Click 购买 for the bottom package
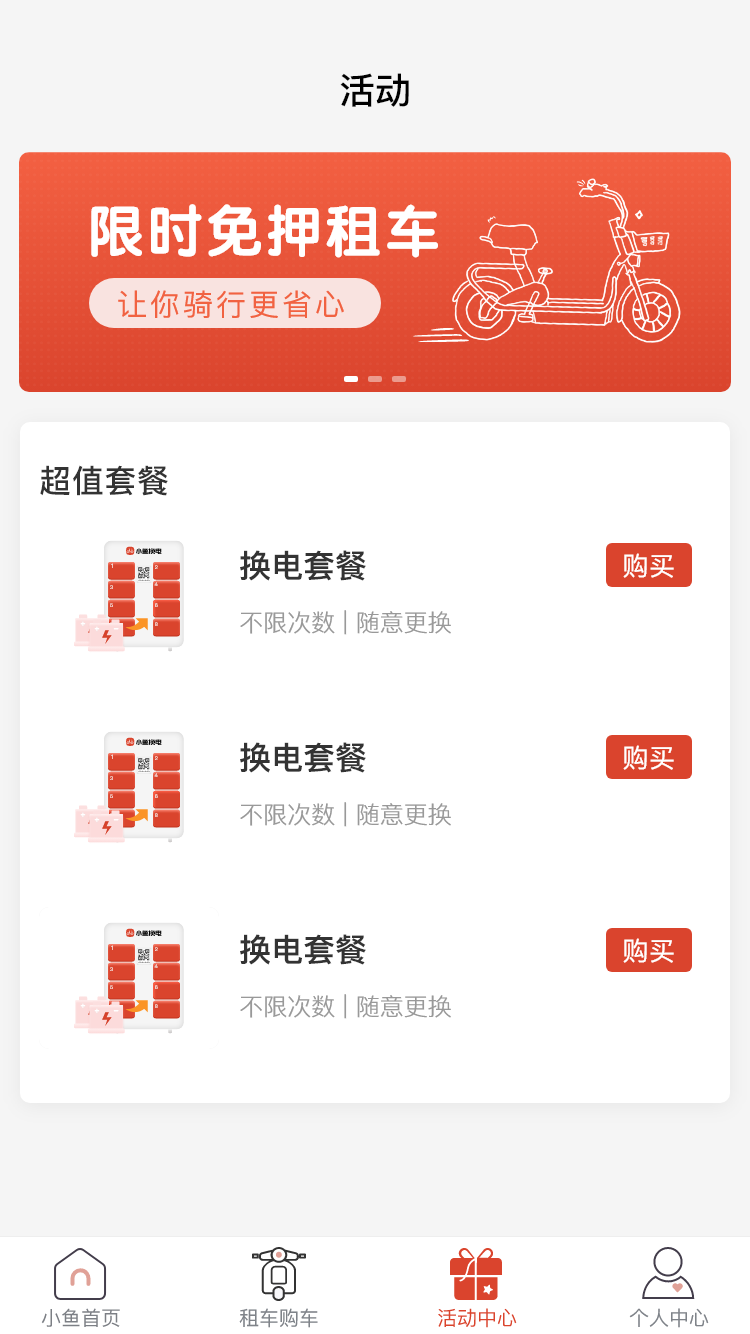 [648, 950]
